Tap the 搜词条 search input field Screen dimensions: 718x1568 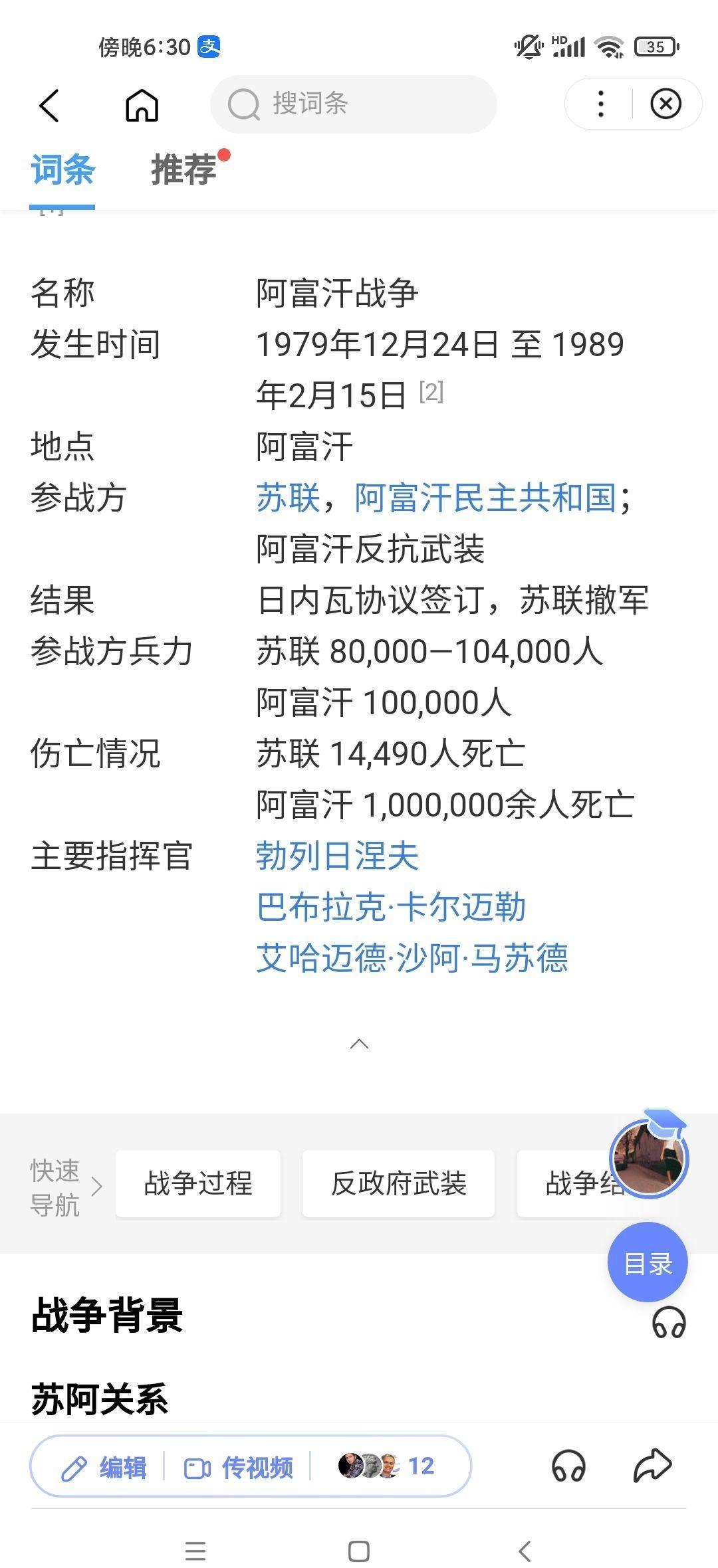332,104
